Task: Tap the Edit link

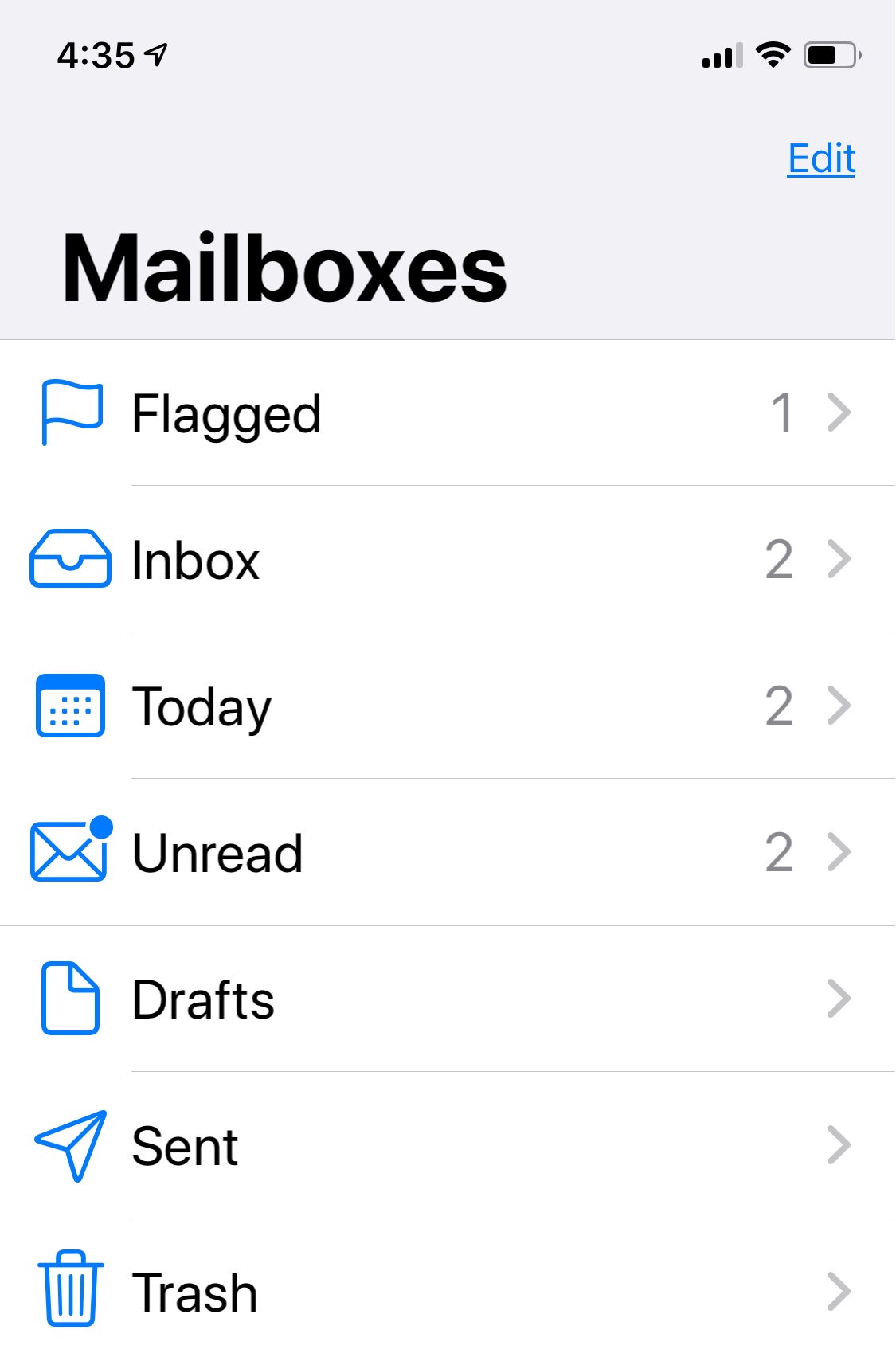Action: pos(821,158)
